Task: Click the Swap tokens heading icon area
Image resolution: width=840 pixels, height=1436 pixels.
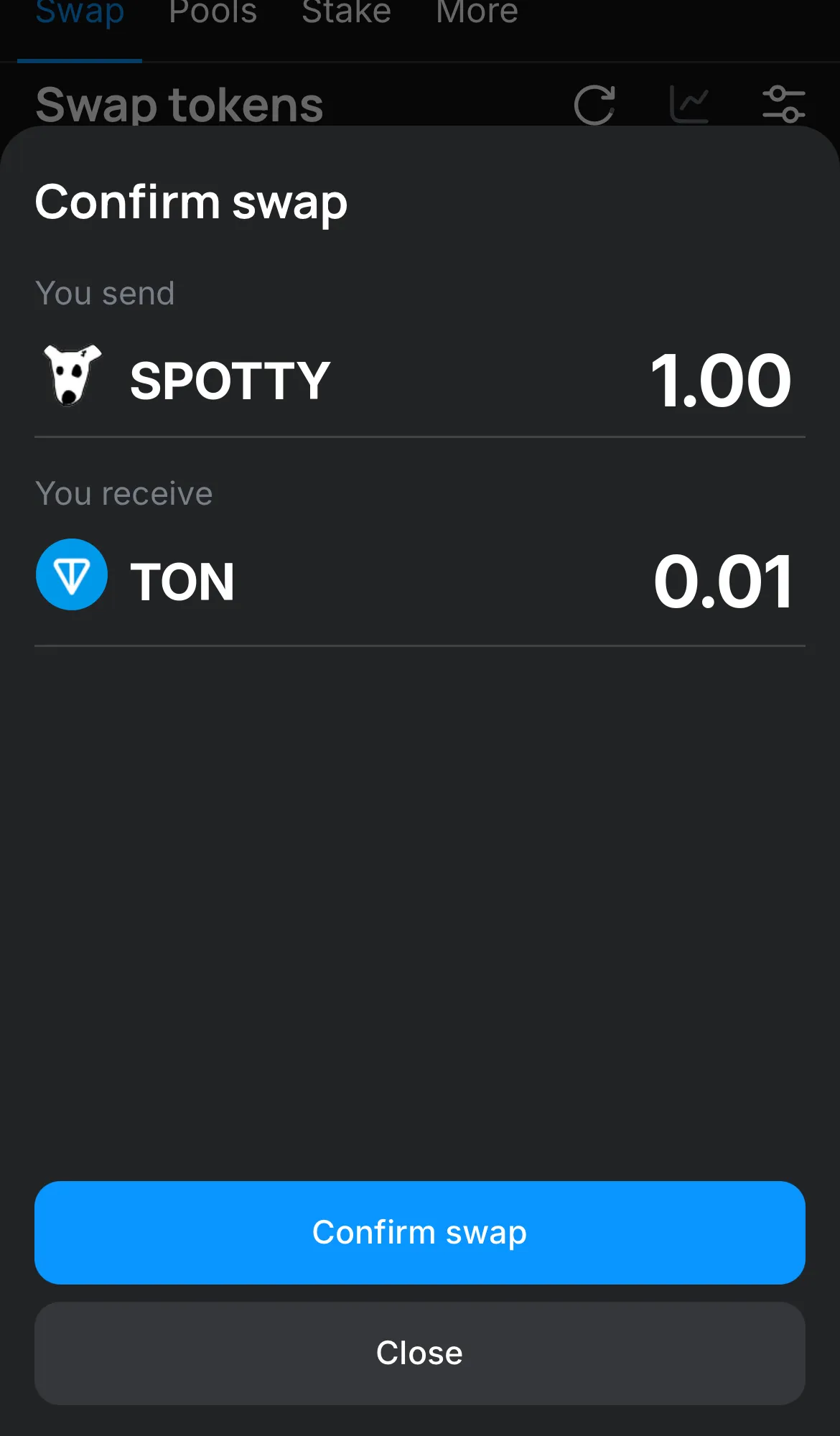Action: pyautogui.click(x=179, y=105)
